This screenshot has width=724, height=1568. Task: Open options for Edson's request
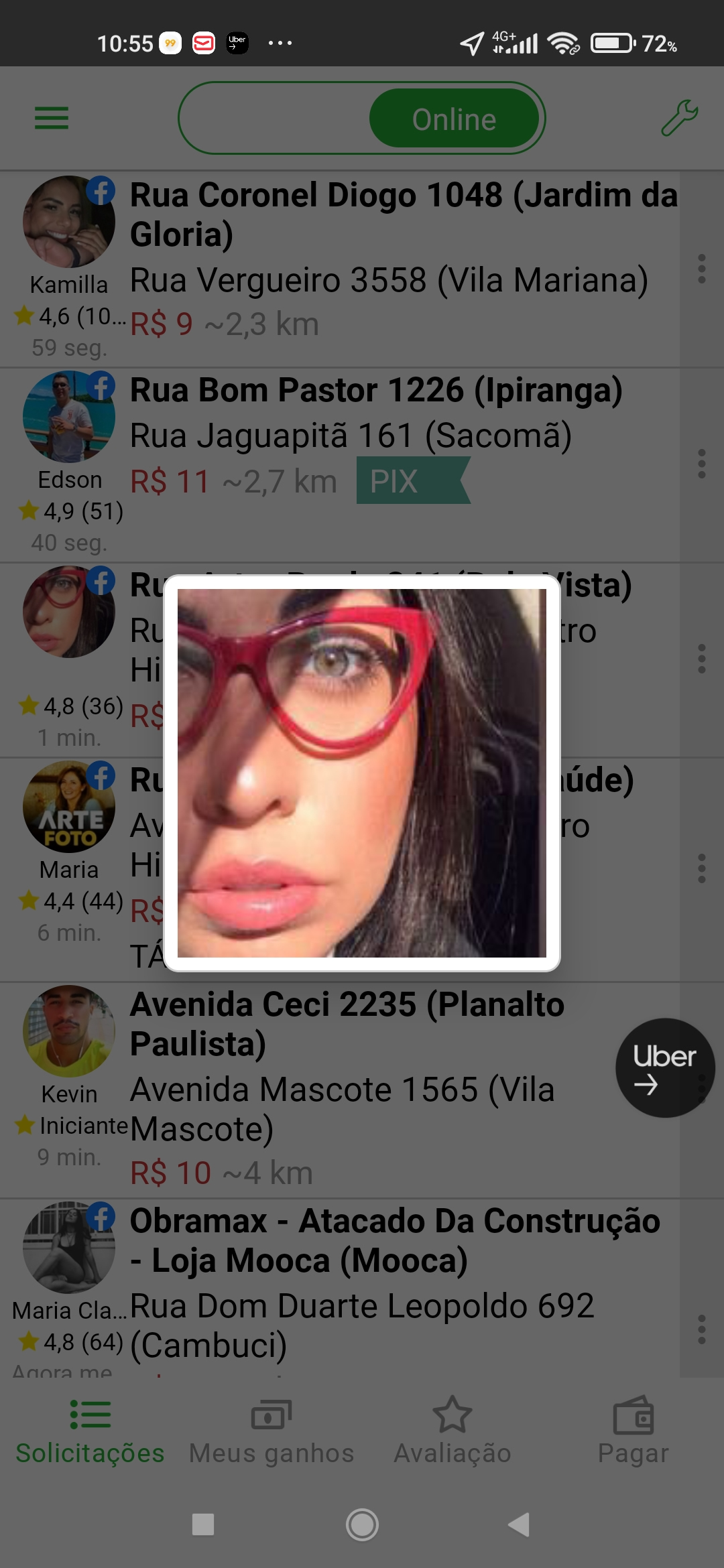pyautogui.click(x=701, y=464)
